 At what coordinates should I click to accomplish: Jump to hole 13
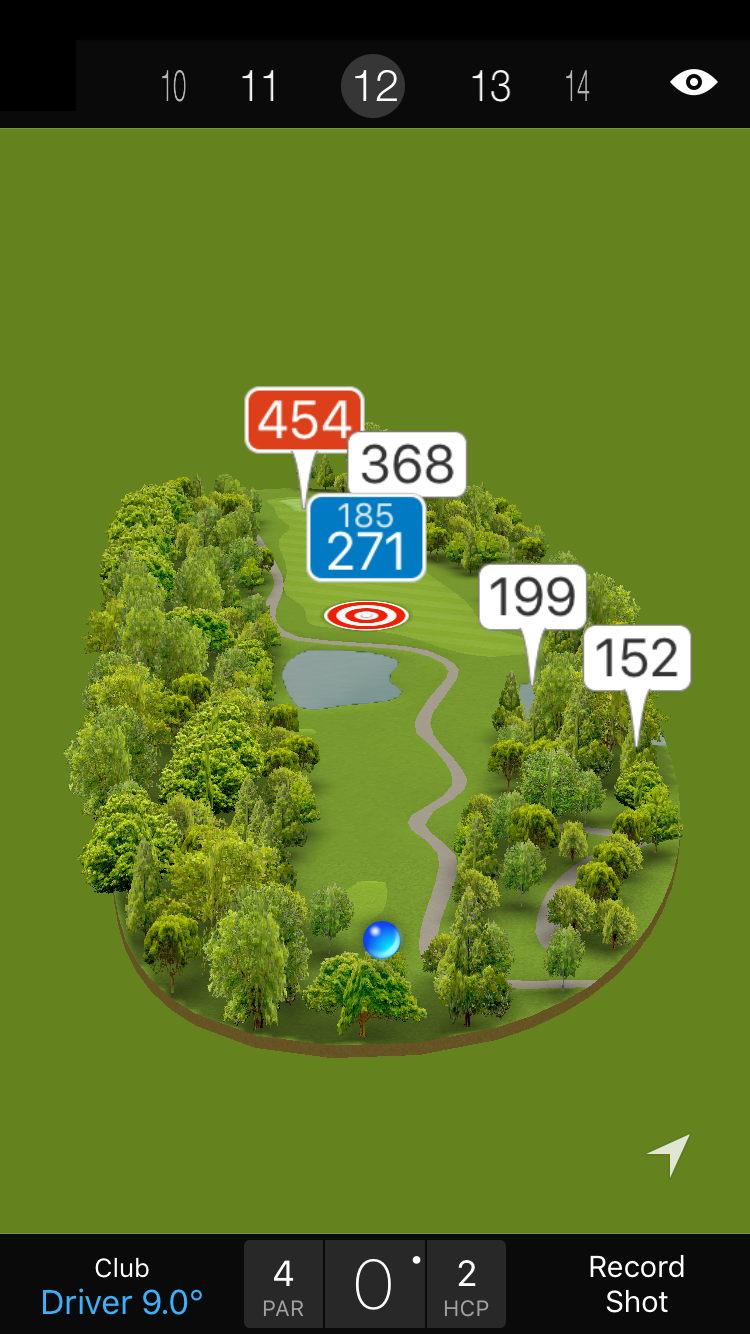click(x=491, y=86)
